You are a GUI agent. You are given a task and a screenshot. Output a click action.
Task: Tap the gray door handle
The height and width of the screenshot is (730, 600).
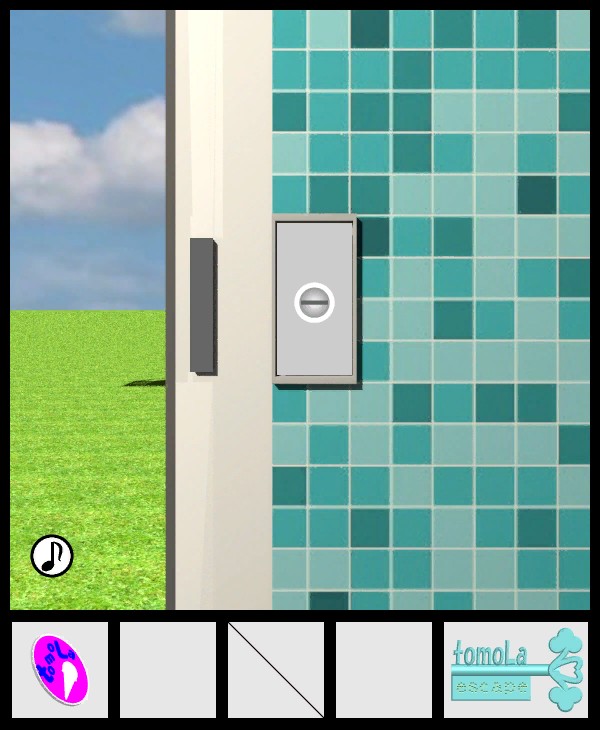pyautogui.click(x=202, y=306)
